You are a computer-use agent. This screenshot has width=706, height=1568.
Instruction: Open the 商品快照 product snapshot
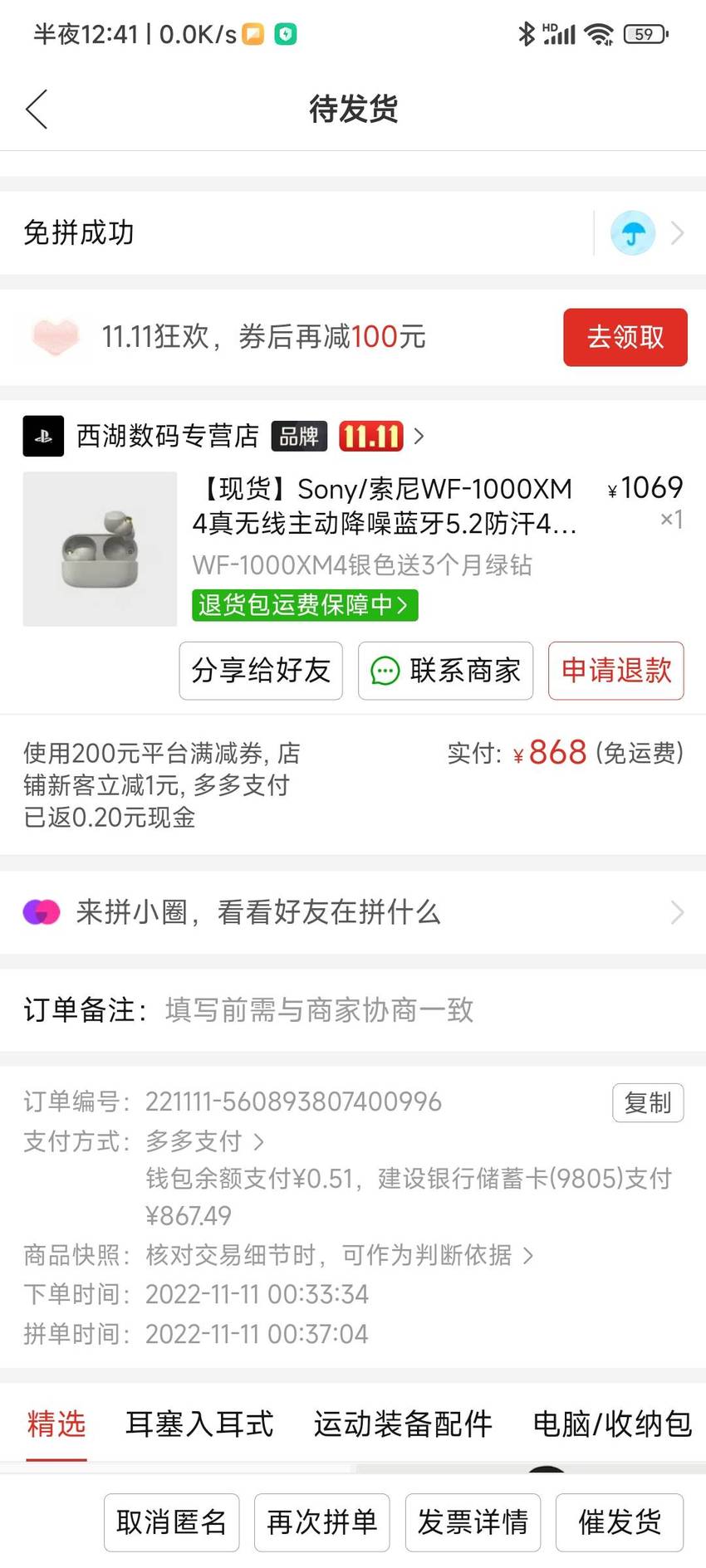click(x=339, y=1255)
